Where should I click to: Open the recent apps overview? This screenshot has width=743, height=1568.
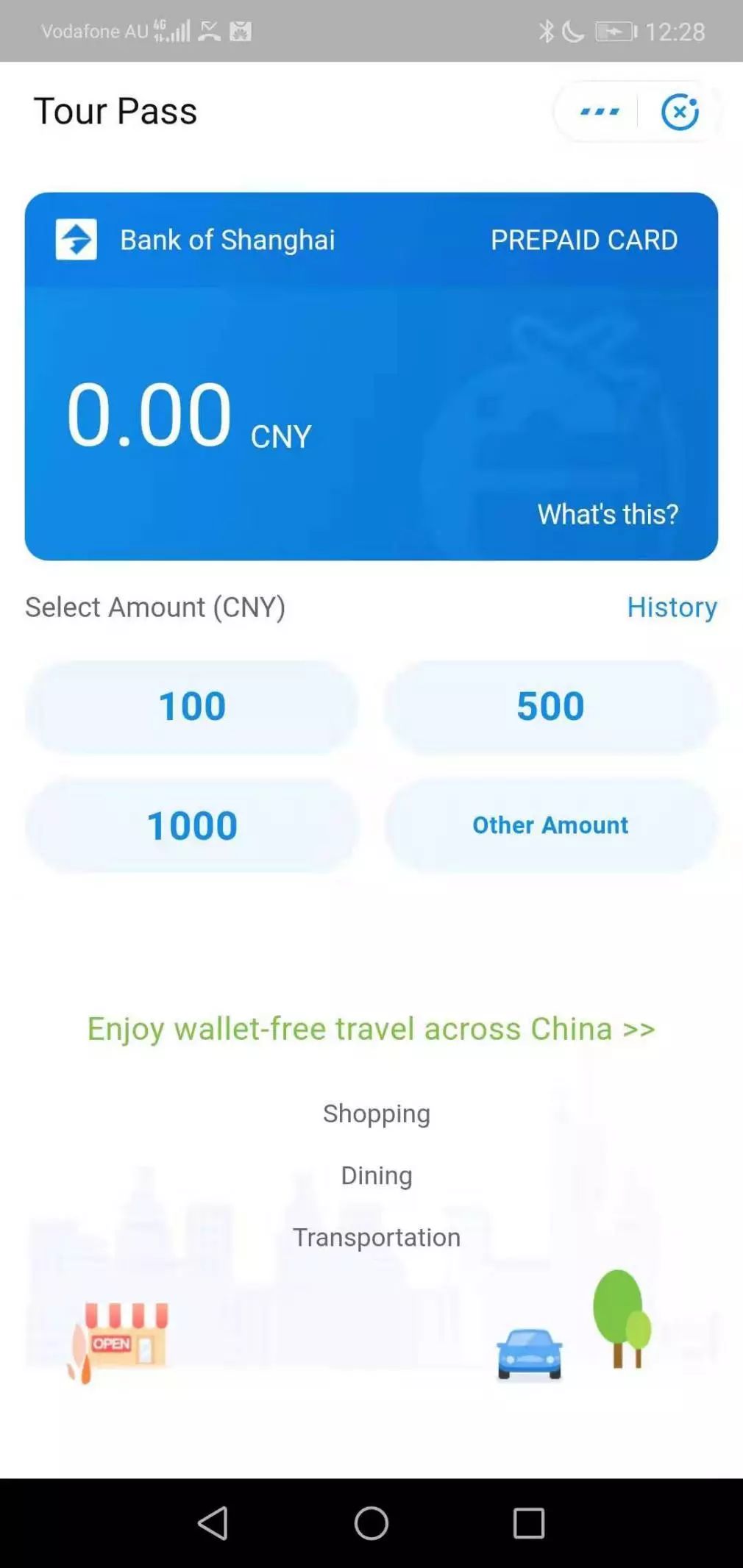(x=528, y=1523)
